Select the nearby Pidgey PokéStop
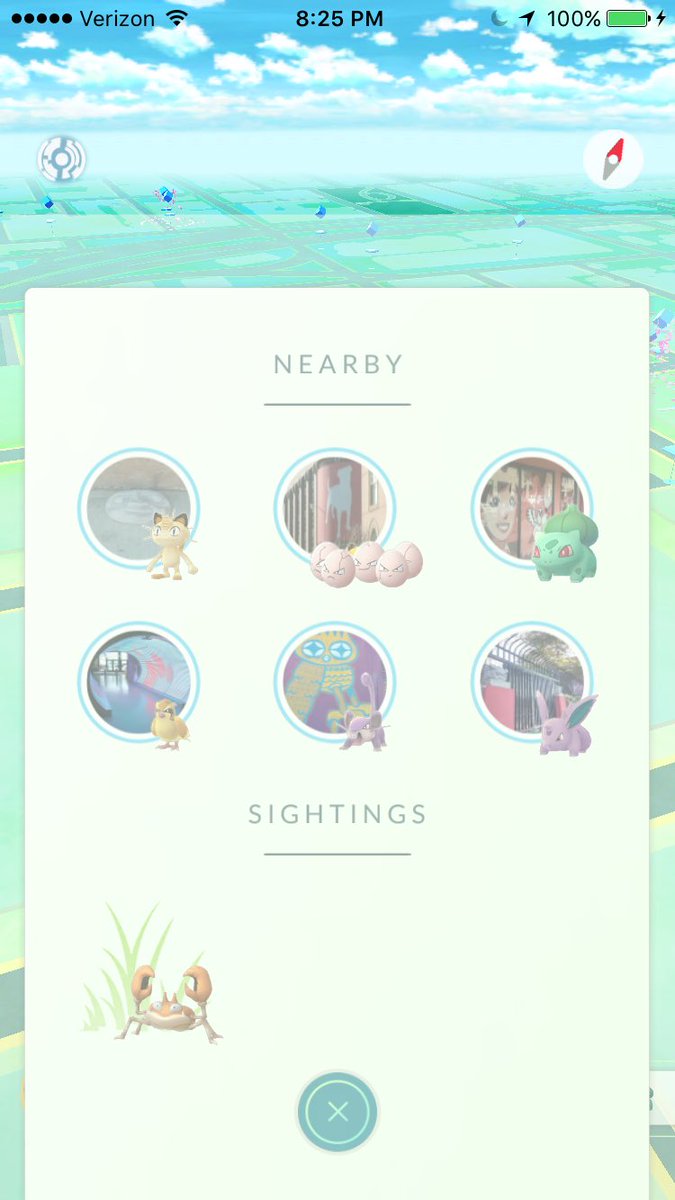This screenshot has height=1200, width=675. pos(139,684)
